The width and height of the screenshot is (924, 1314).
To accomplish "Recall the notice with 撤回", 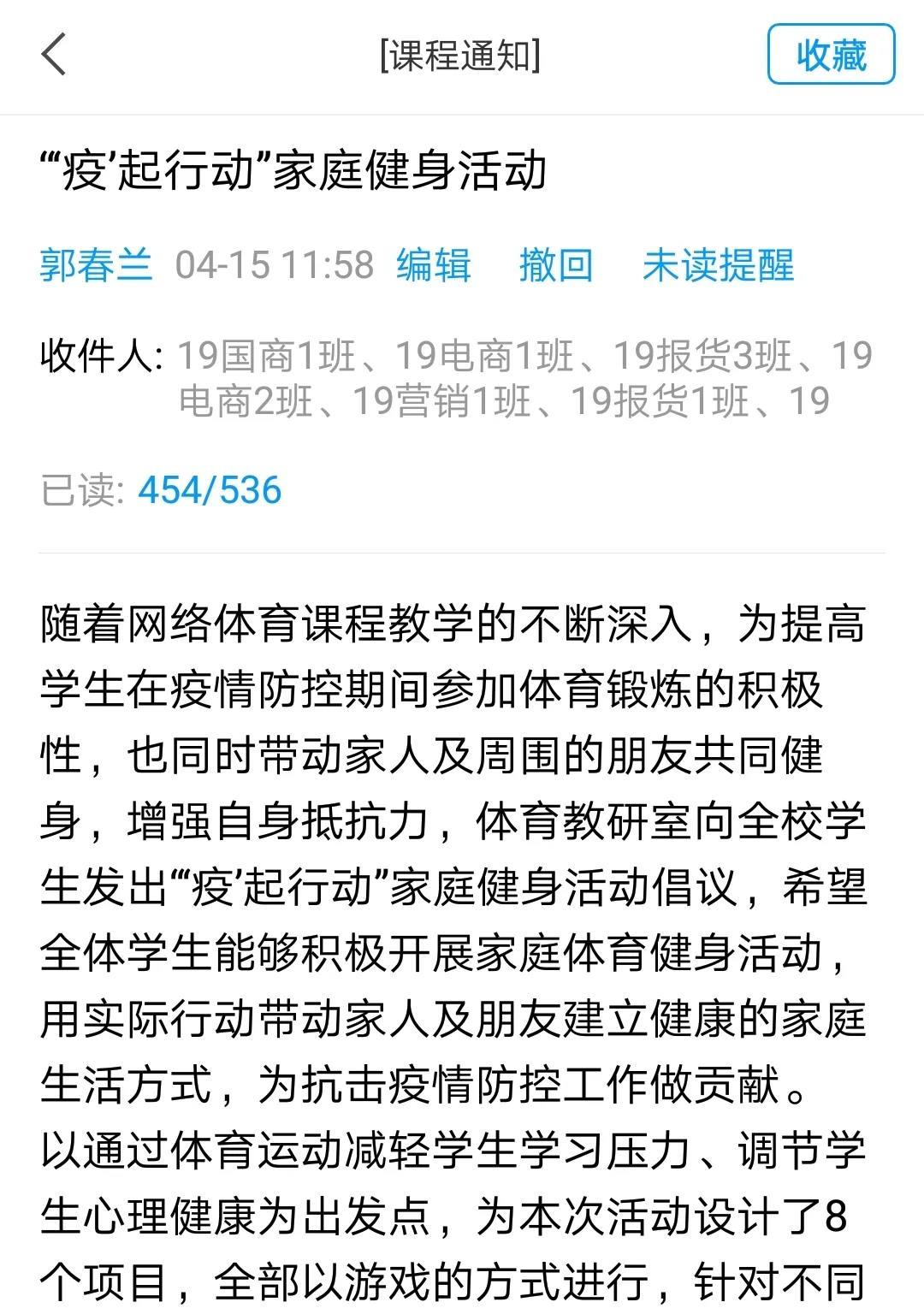I will pos(556,265).
